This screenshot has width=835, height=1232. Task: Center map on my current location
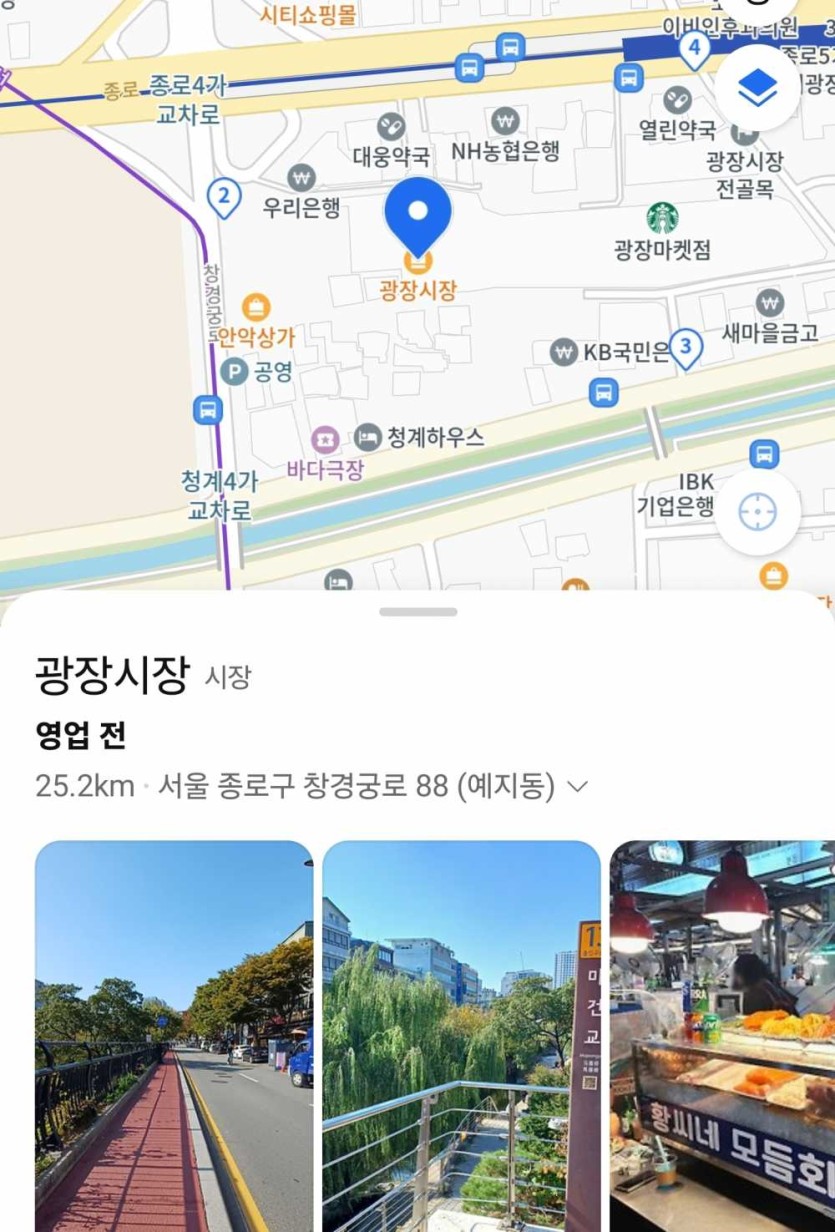pos(757,513)
